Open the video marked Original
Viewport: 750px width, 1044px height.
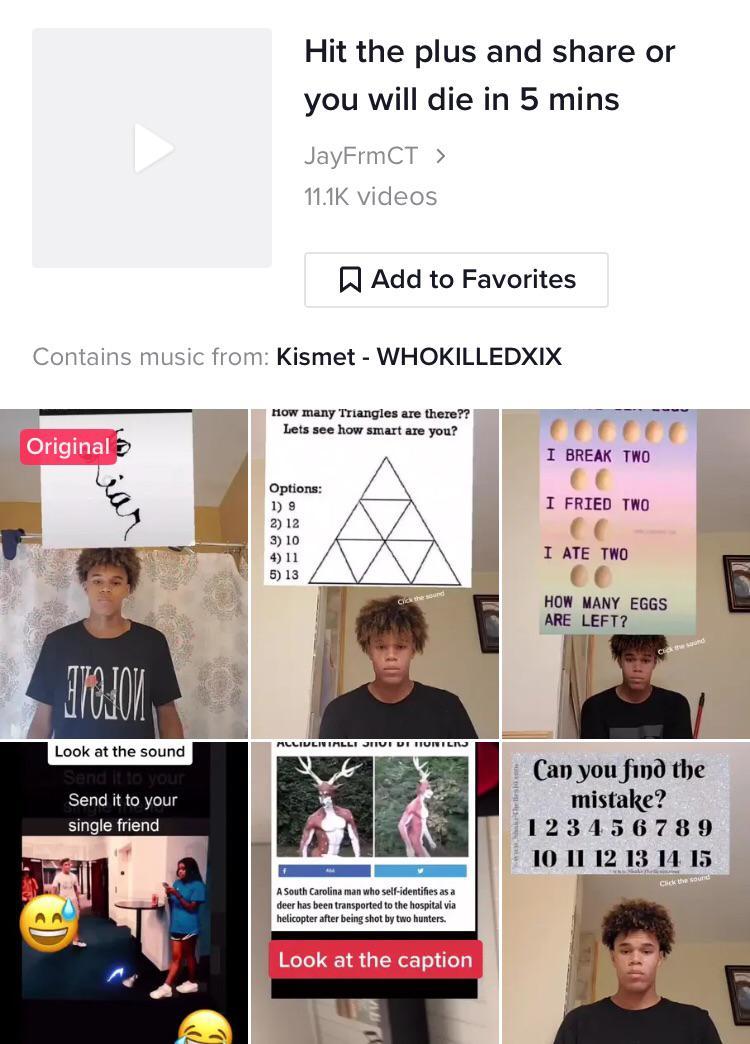point(123,574)
